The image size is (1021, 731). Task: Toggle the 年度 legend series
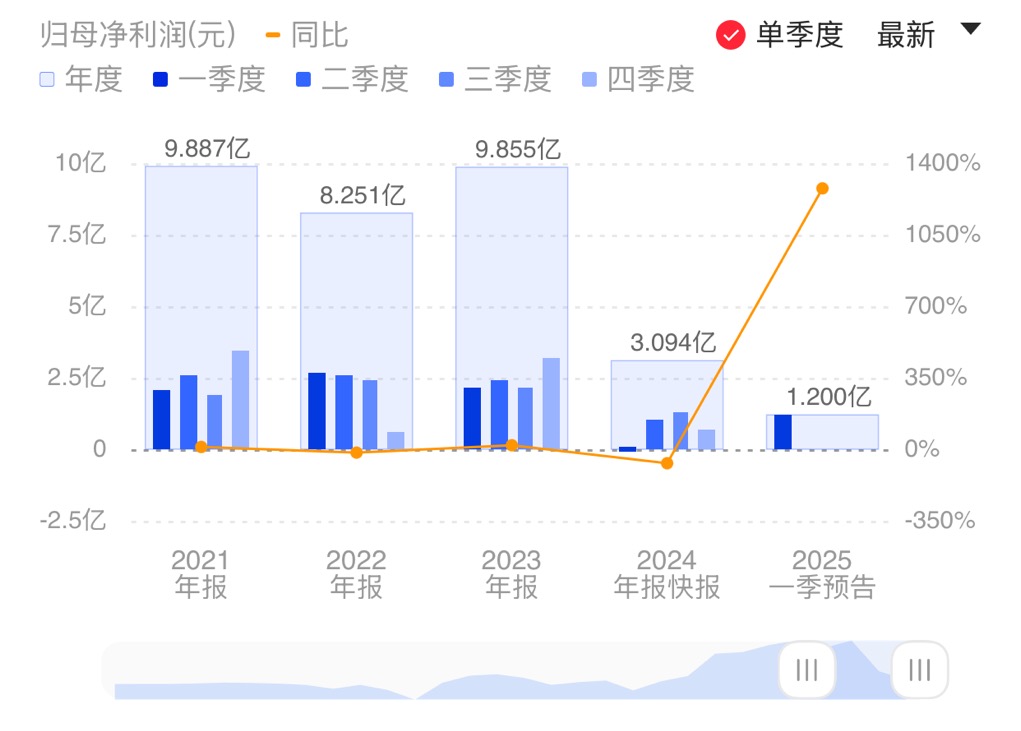click(81, 79)
